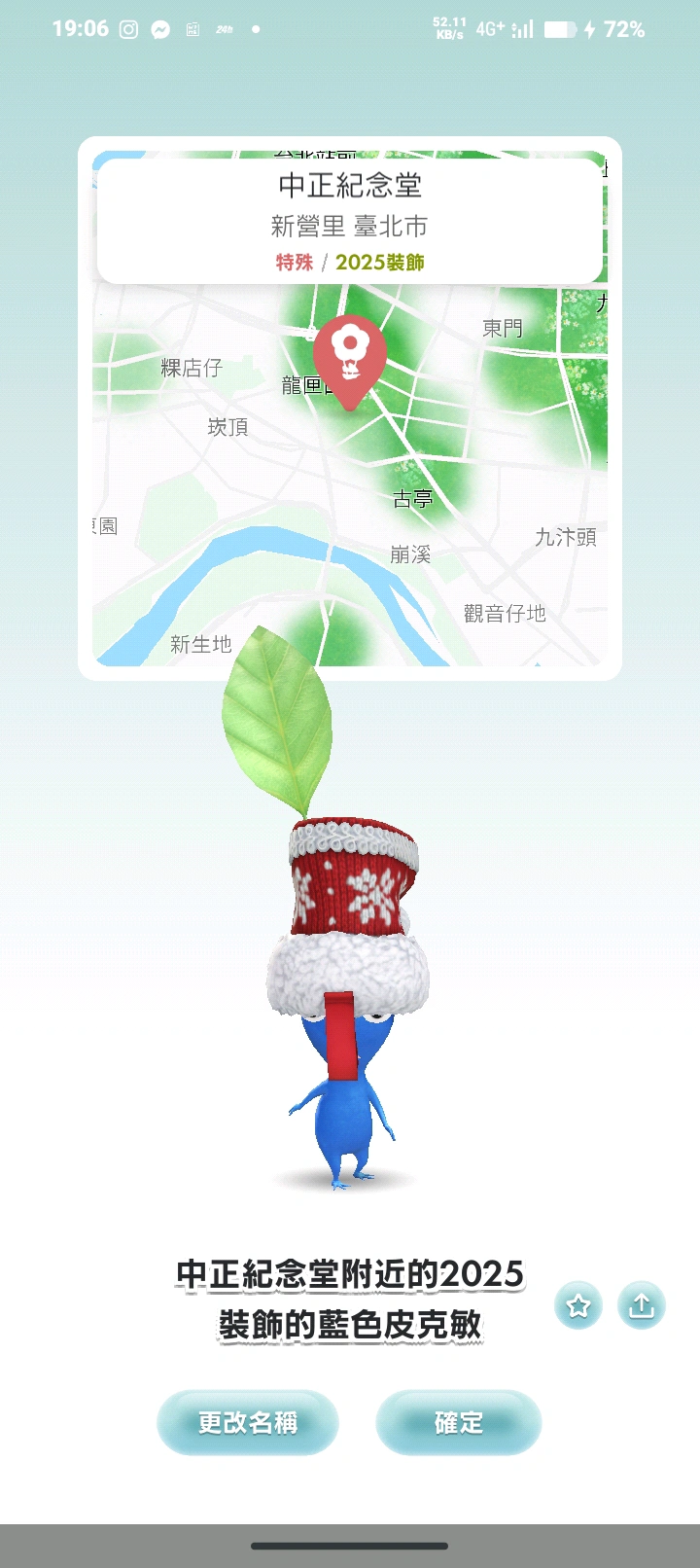This screenshot has height=1568, width=700.
Task: Confirm with the 確定 button
Action: coord(458,1422)
